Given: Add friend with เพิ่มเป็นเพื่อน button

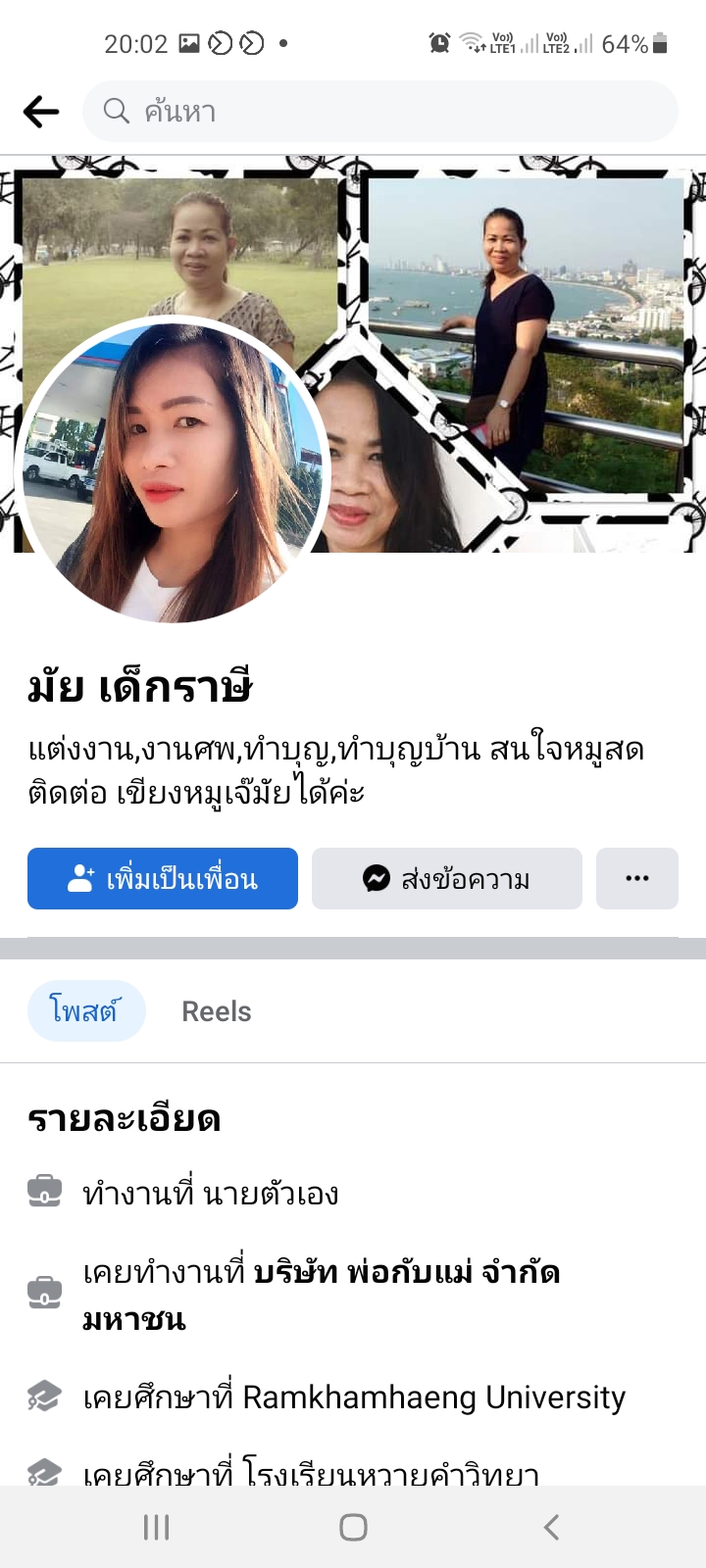Looking at the screenshot, I should click(163, 878).
